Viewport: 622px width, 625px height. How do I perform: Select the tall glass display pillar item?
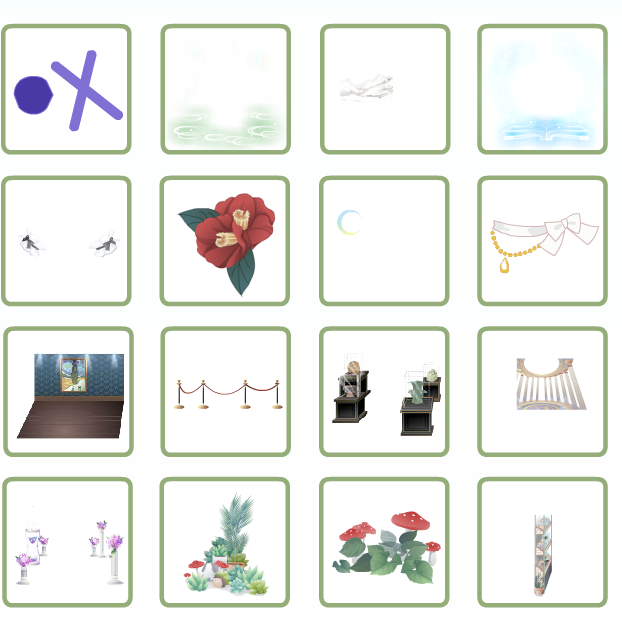point(542,542)
